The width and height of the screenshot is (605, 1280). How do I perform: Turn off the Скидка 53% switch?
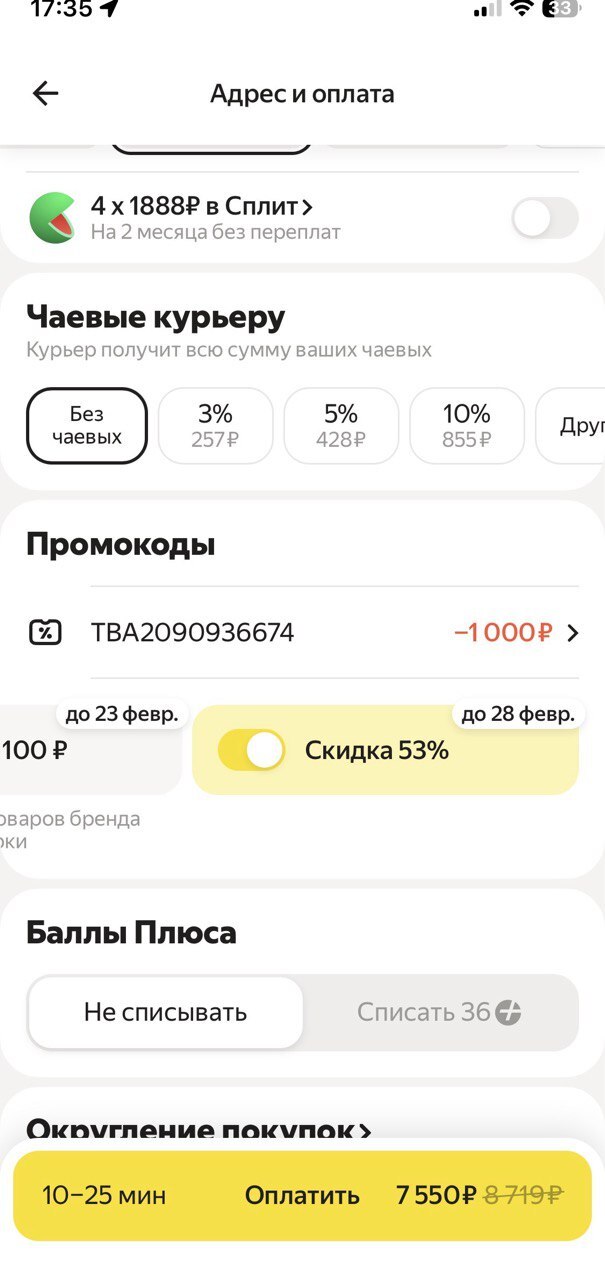pyautogui.click(x=252, y=750)
